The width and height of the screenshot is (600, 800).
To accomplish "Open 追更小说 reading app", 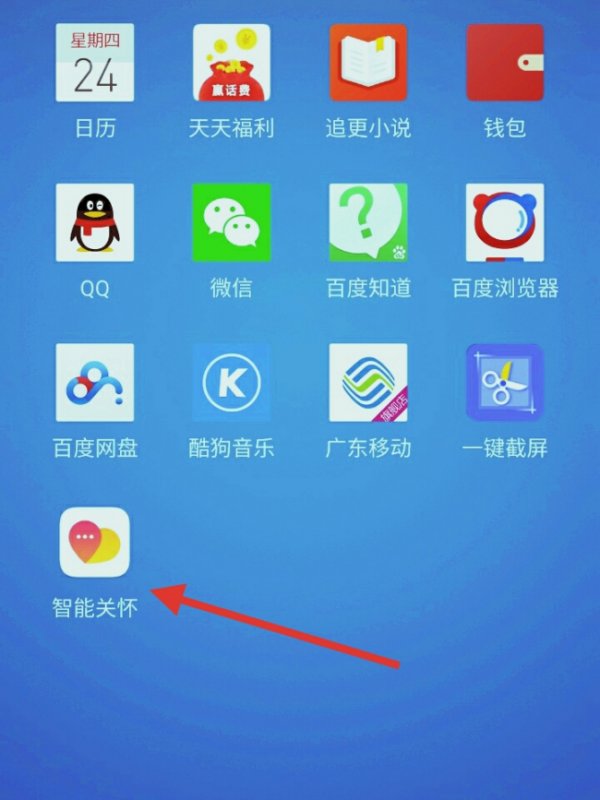I will (x=368, y=63).
